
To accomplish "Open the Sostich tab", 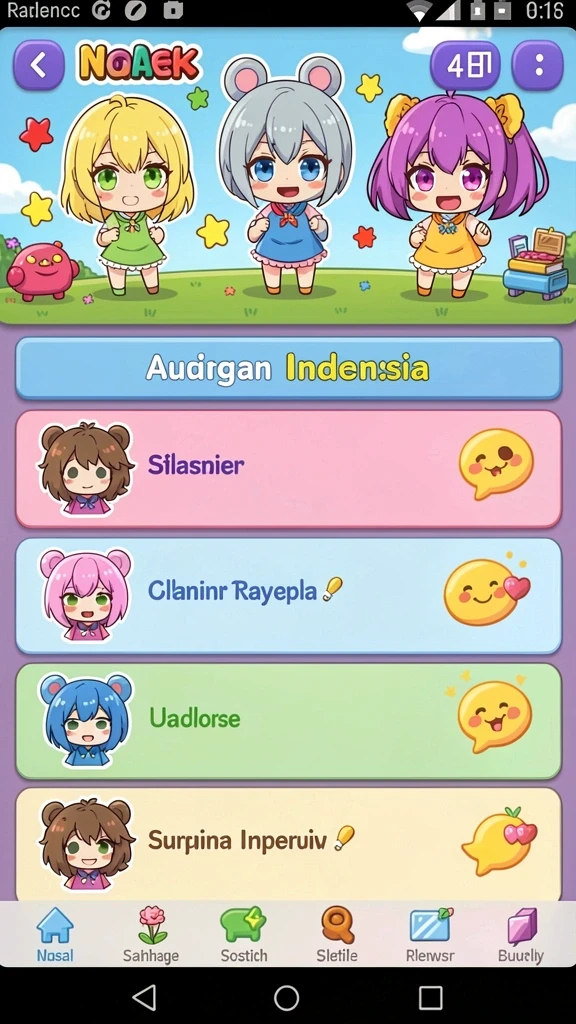I will tap(244, 935).
